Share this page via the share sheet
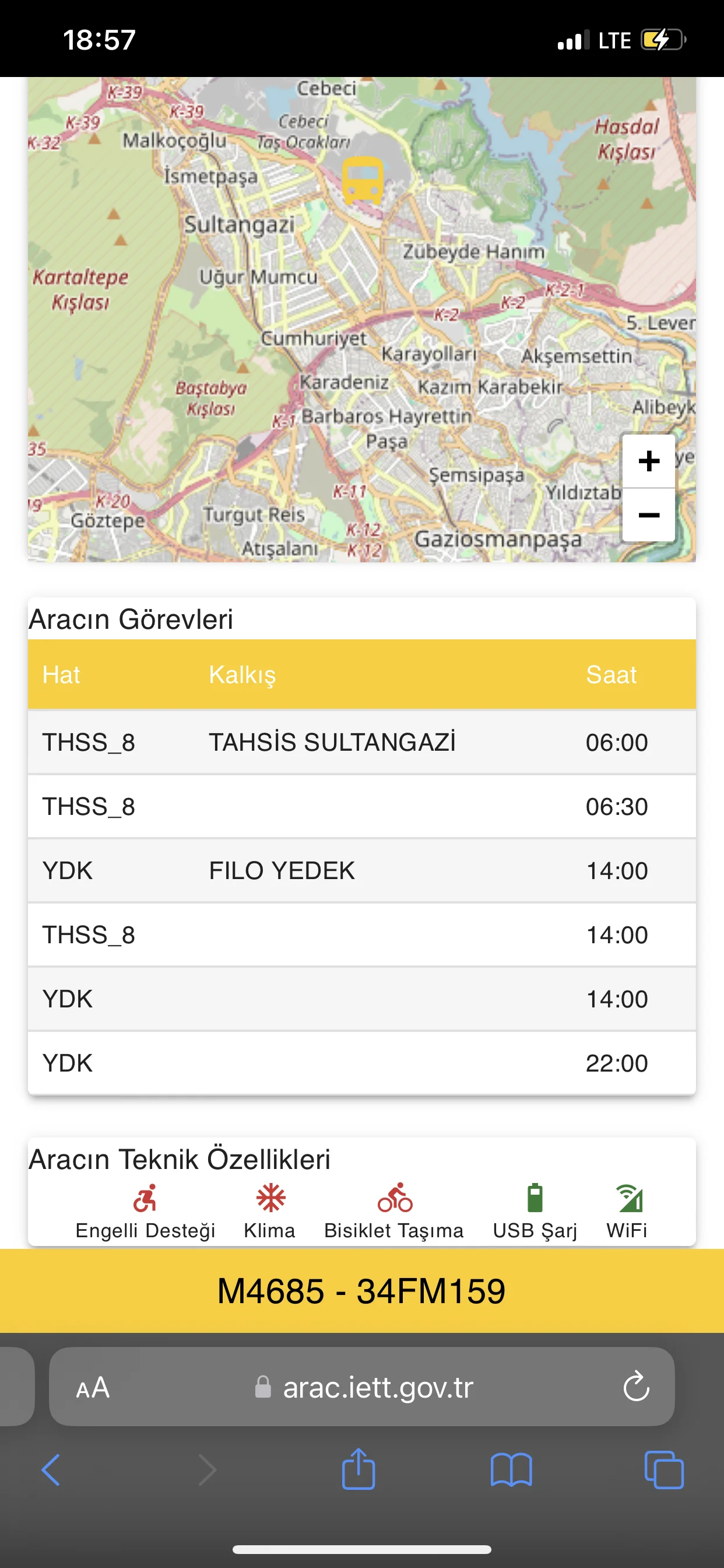The image size is (724, 1568). [359, 1469]
